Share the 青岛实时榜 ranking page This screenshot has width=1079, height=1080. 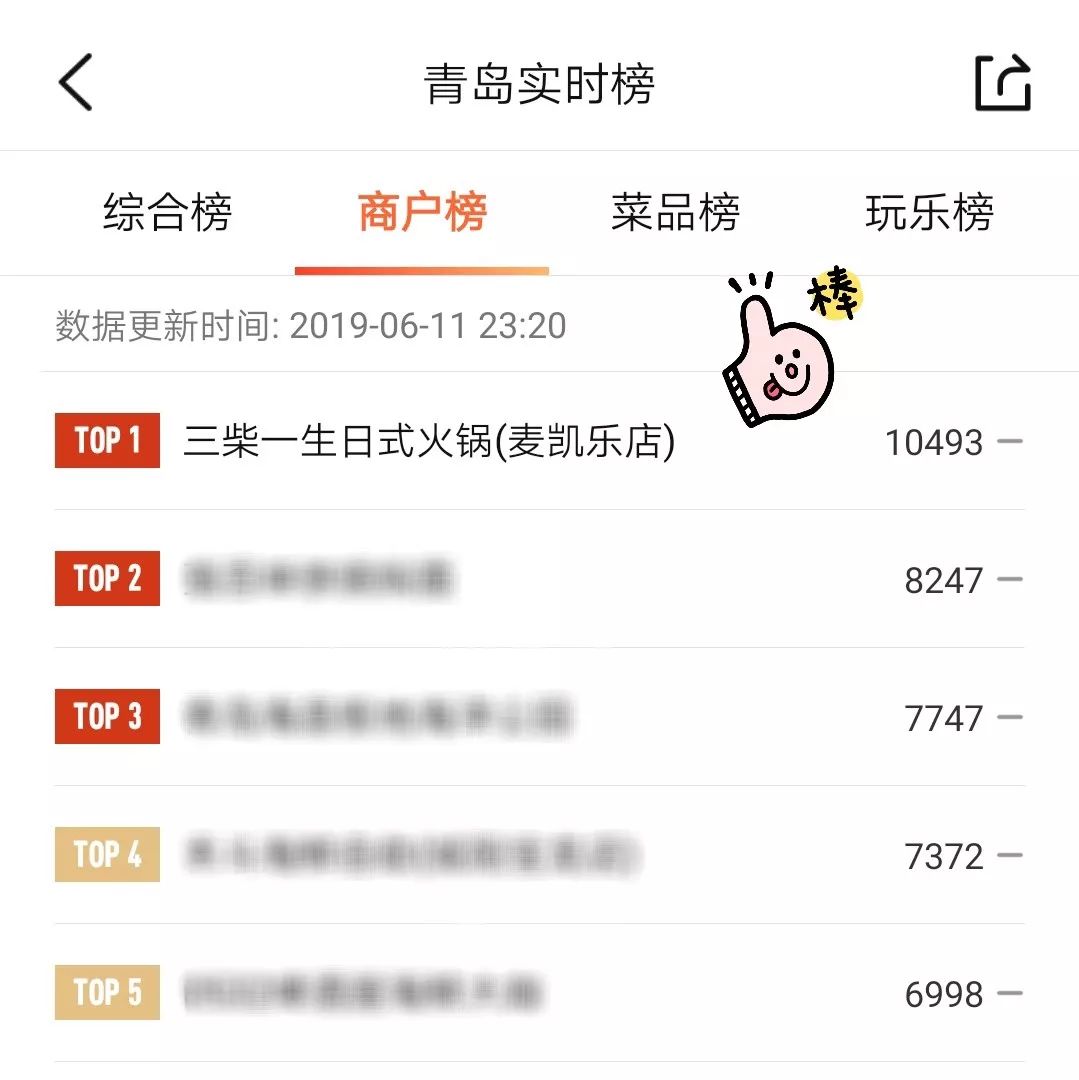[1002, 84]
